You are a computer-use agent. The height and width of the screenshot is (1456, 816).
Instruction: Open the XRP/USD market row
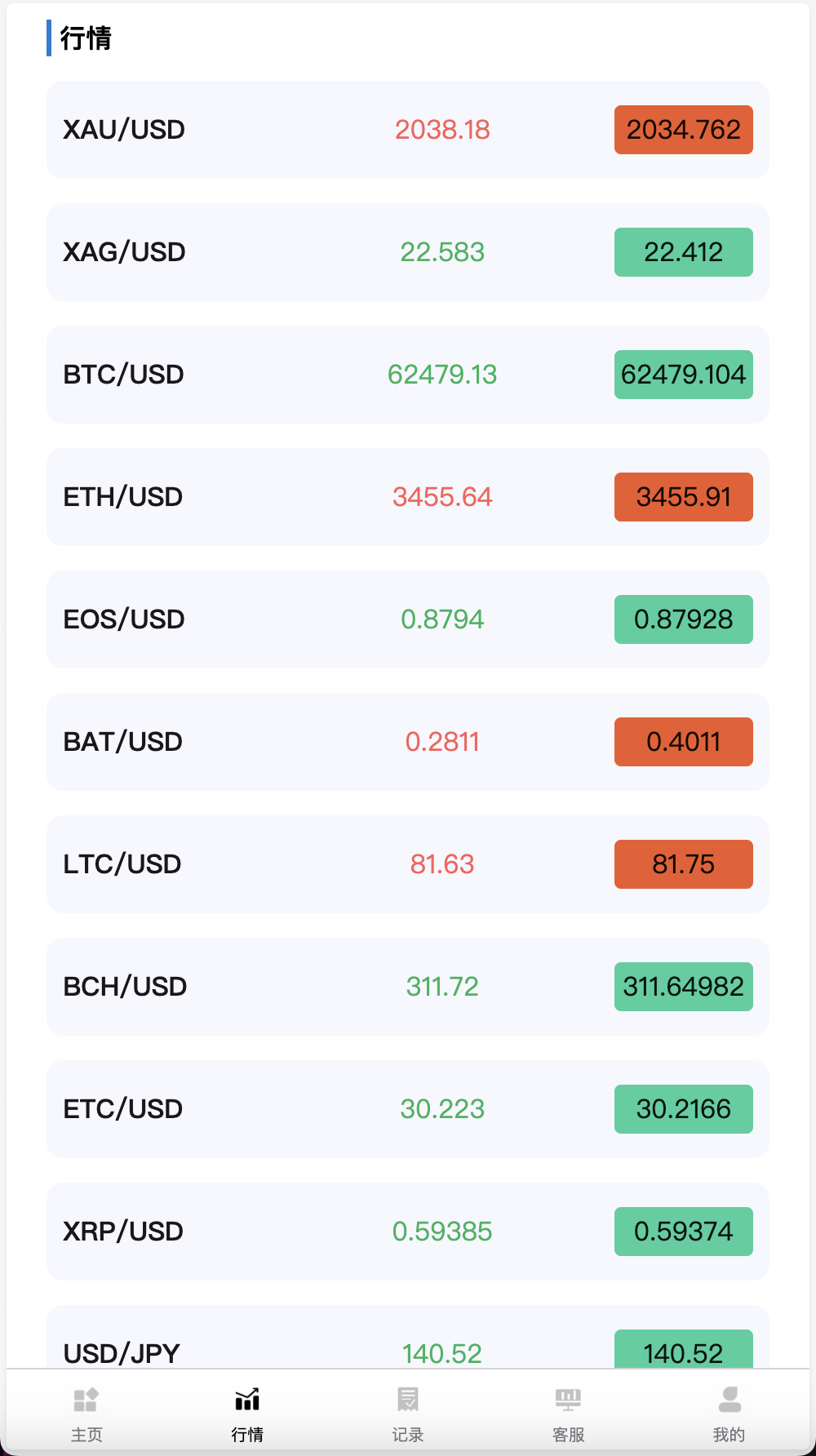pos(245,1232)
